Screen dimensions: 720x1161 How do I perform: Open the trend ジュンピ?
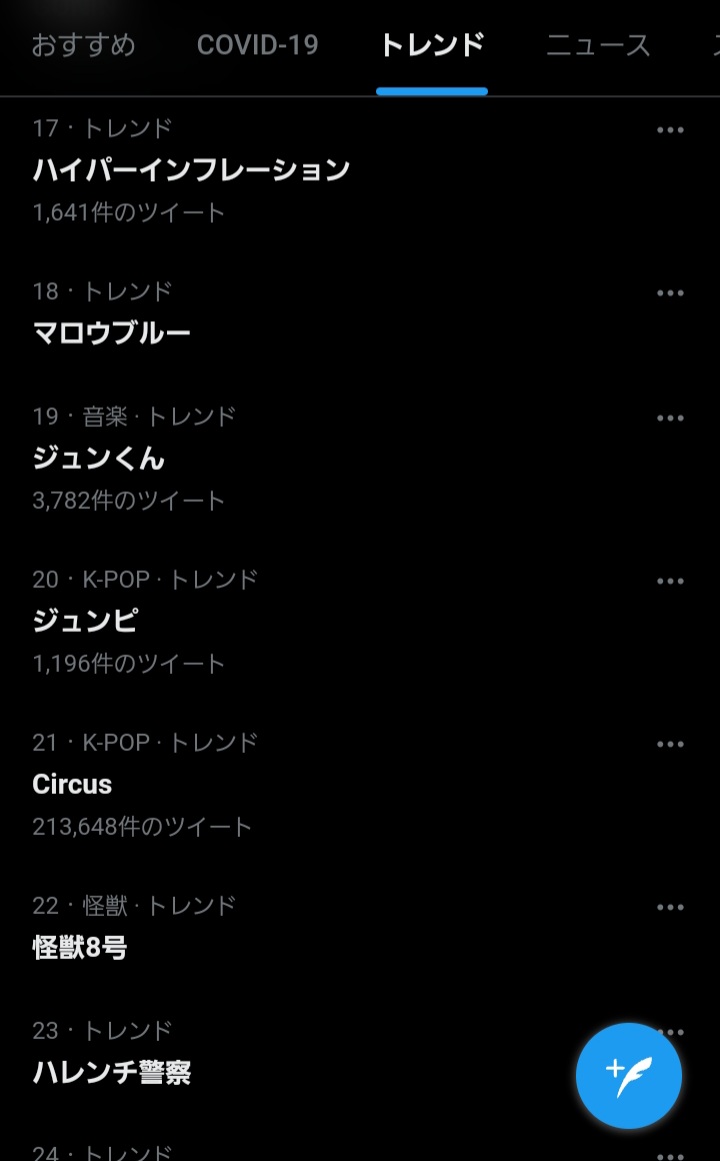[x=85, y=621]
